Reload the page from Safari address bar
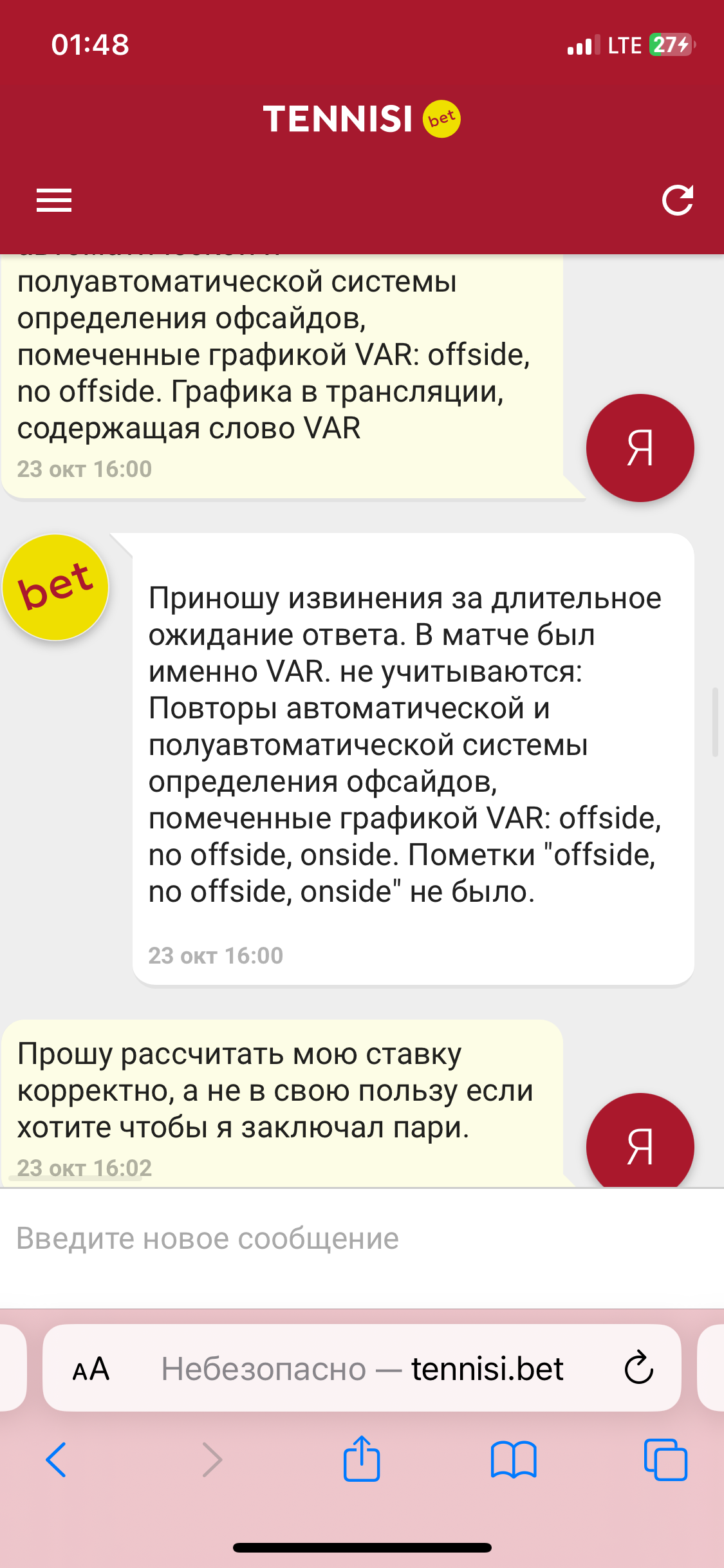 pyautogui.click(x=638, y=1368)
